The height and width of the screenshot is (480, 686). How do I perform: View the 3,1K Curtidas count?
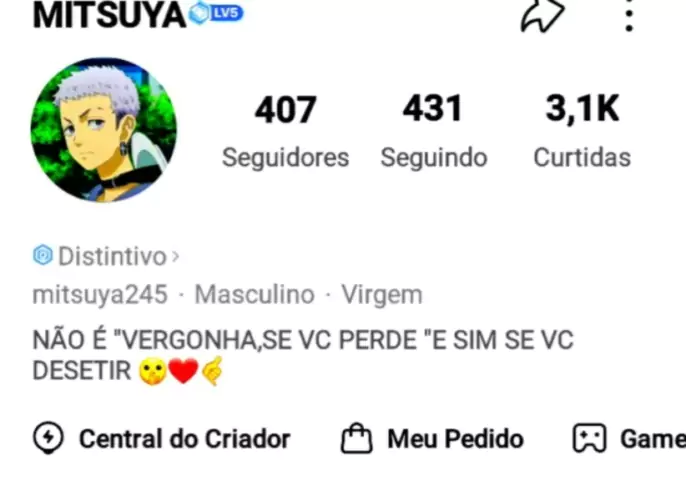(x=582, y=130)
